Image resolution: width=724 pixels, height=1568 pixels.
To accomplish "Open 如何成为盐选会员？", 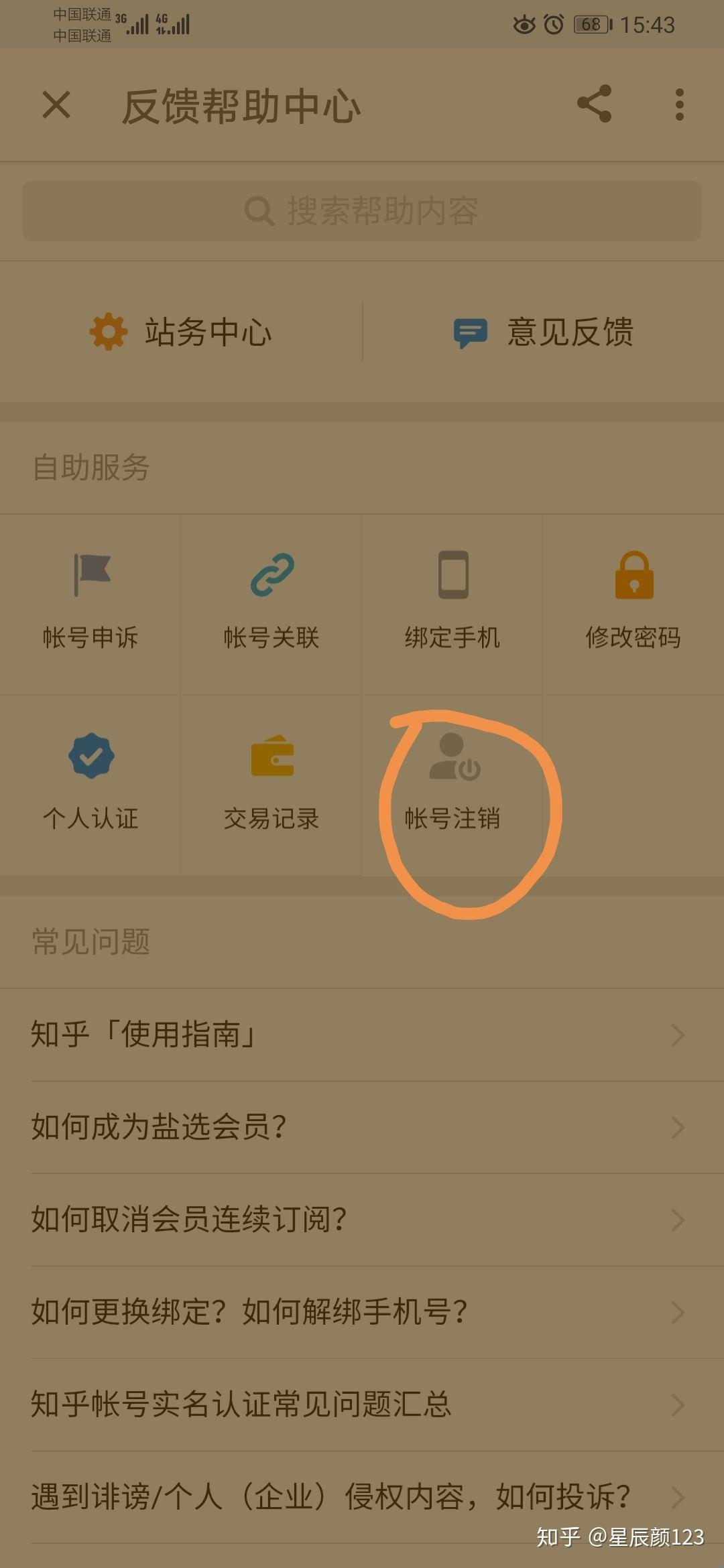I will pyautogui.click(x=362, y=1127).
